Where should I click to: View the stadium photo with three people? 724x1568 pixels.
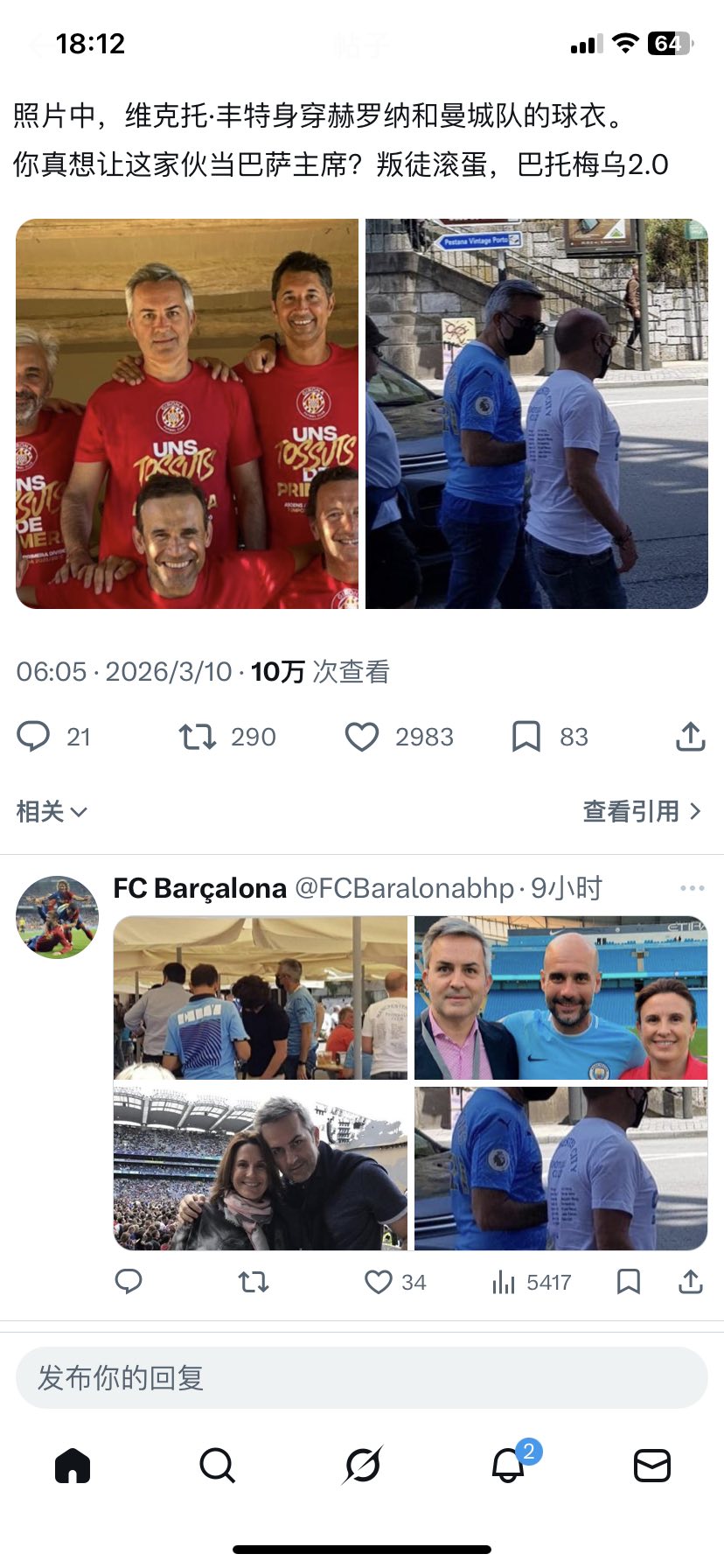[x=560, y=997]
